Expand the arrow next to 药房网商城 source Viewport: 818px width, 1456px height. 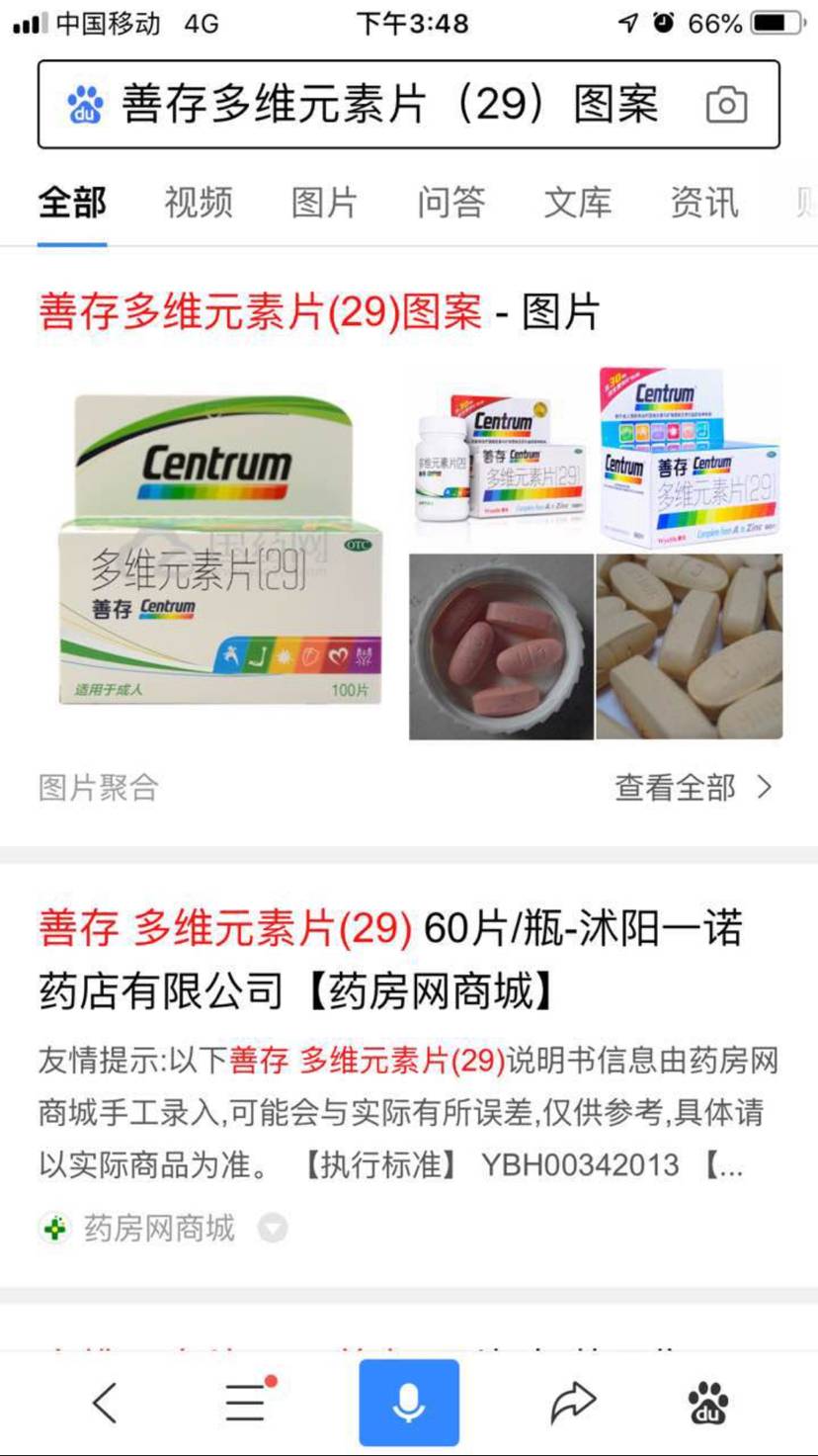click(x=273, y=1229)
